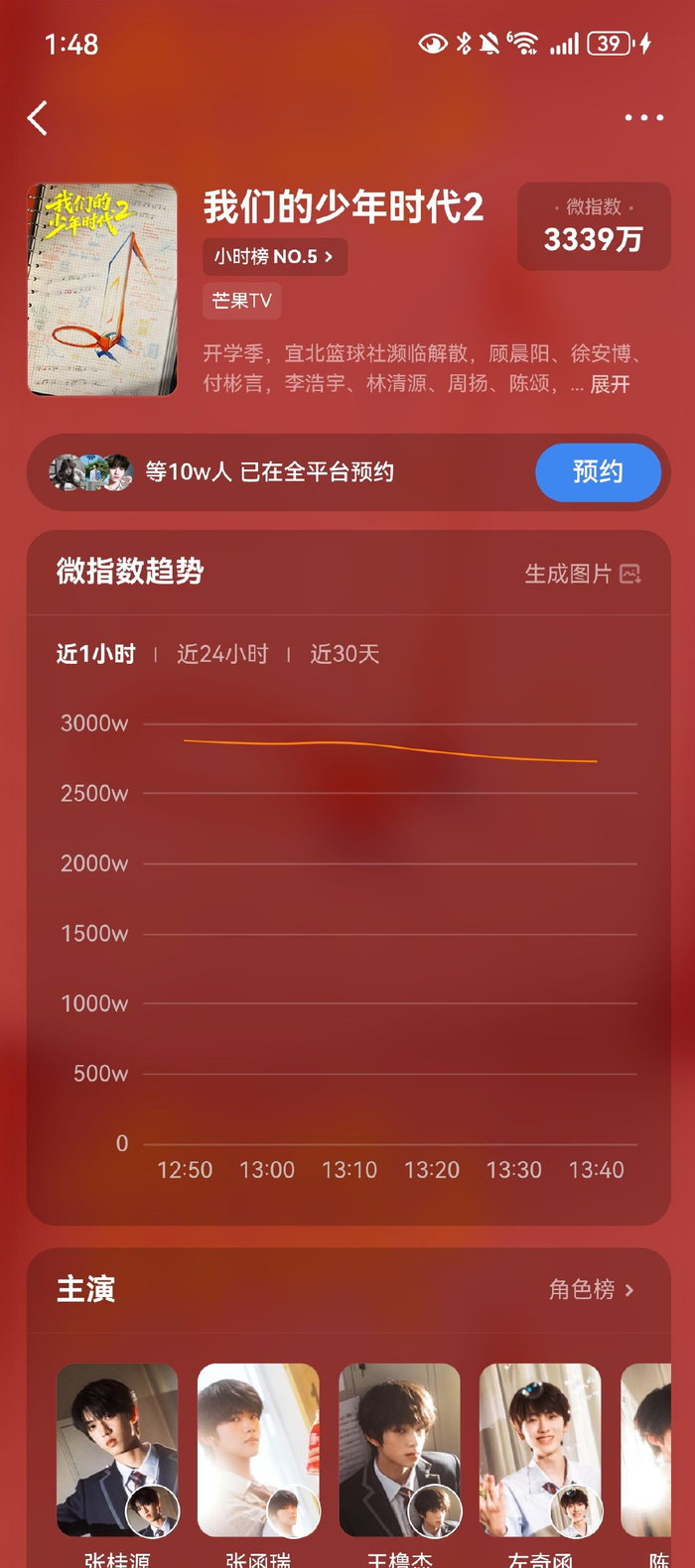Generate an image via 生成图片

click(x=582, y=574)
